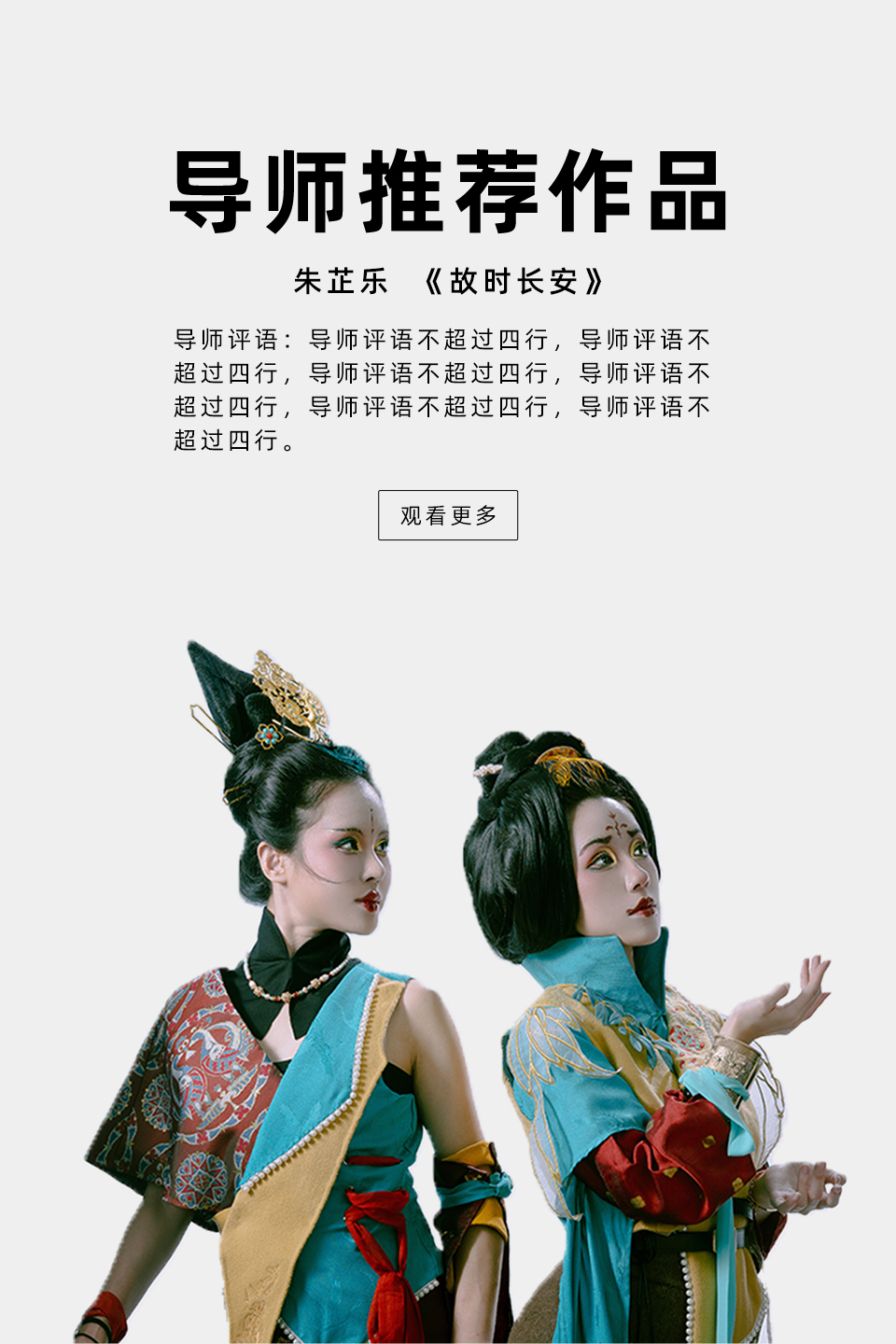Tap the 观看更多 button
The image size is (896, 1344).
448,515
